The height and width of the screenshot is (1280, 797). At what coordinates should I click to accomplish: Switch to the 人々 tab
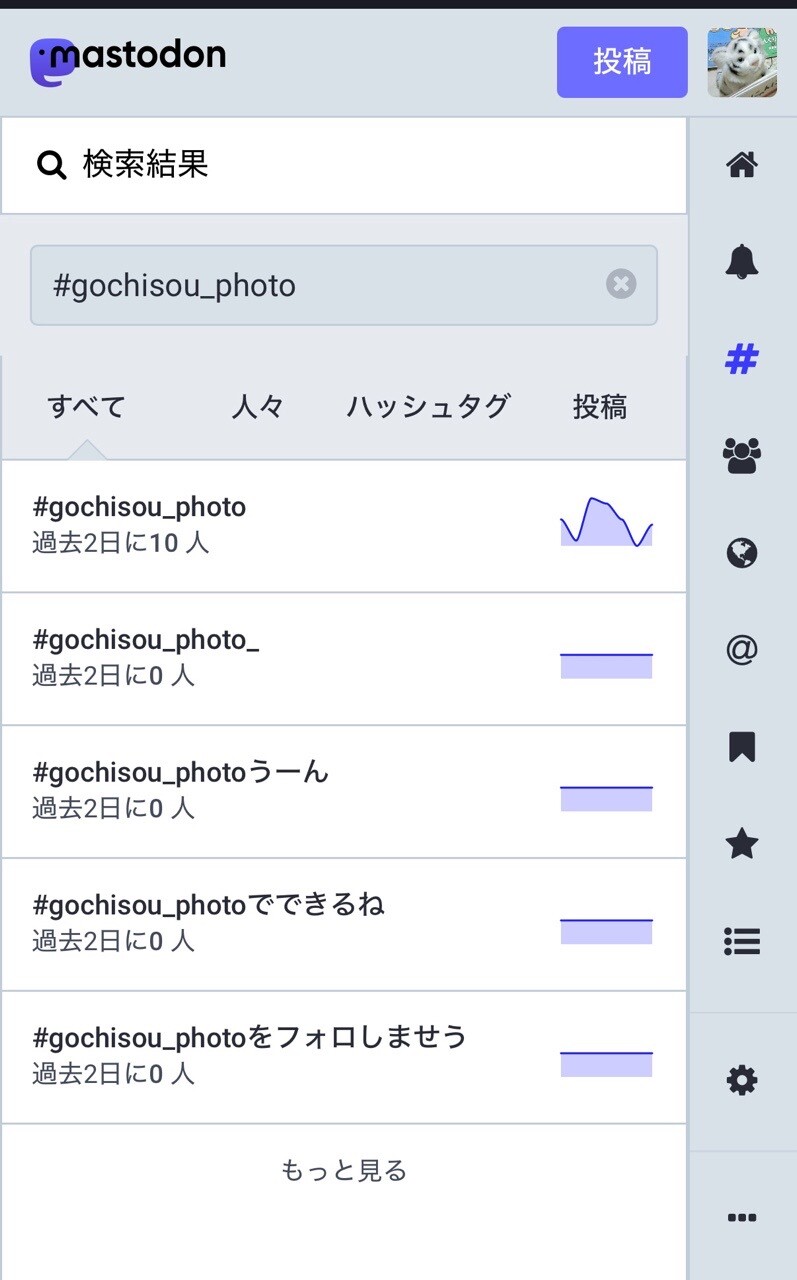coord(258,407)
